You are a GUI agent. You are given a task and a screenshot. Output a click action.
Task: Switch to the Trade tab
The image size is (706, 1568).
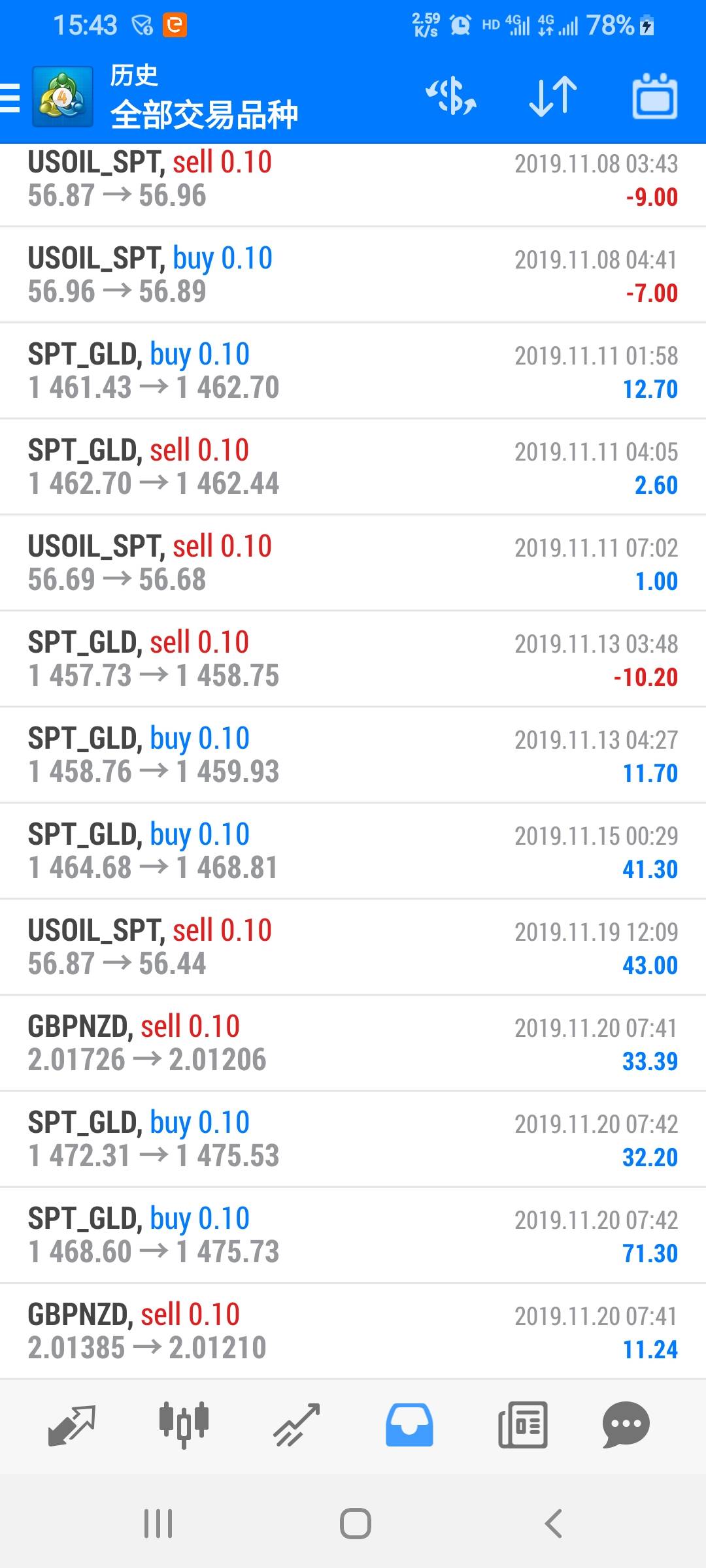pos(296,1424)
